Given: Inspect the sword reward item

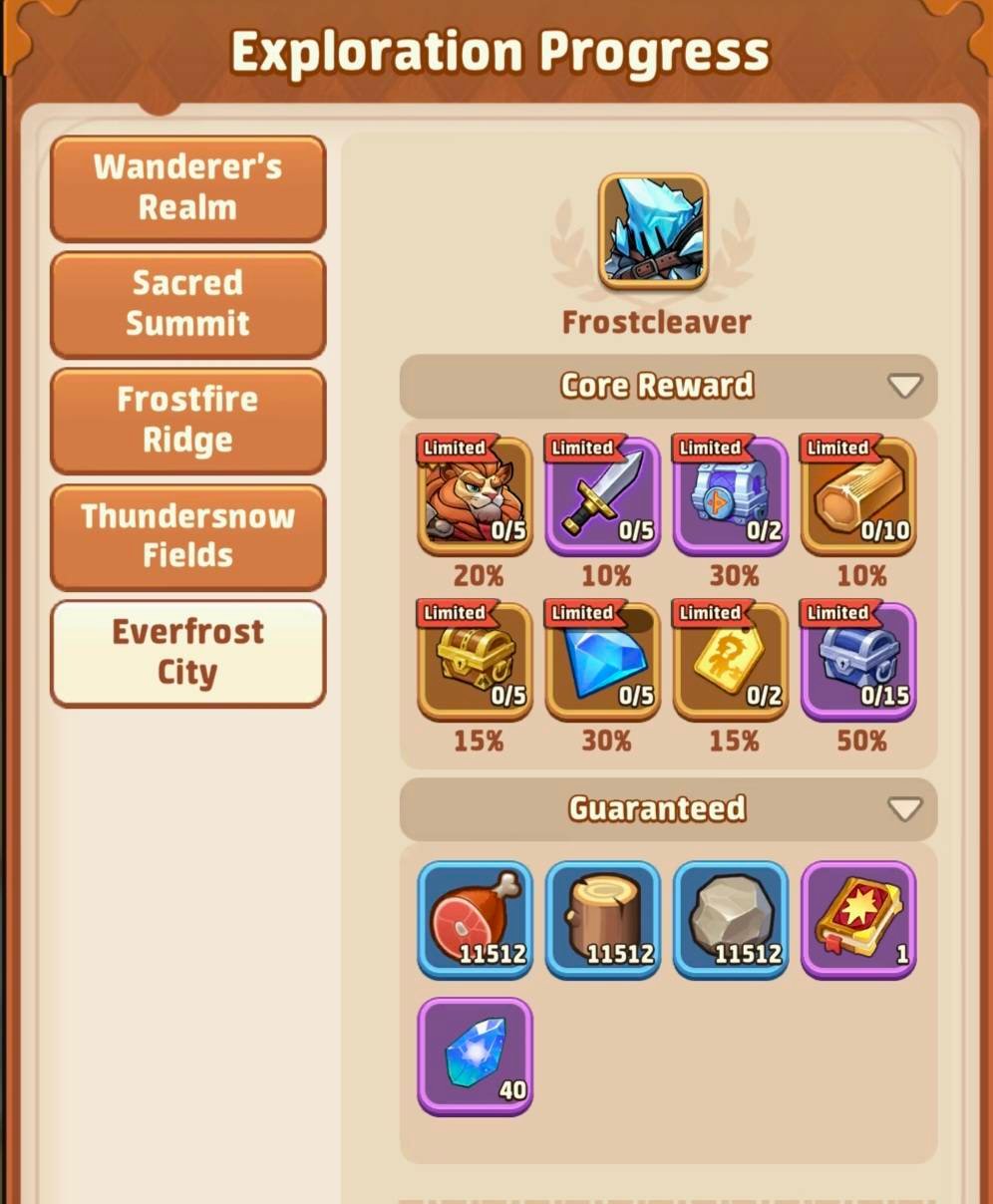Looking at the screenshot, I should 602,495.
